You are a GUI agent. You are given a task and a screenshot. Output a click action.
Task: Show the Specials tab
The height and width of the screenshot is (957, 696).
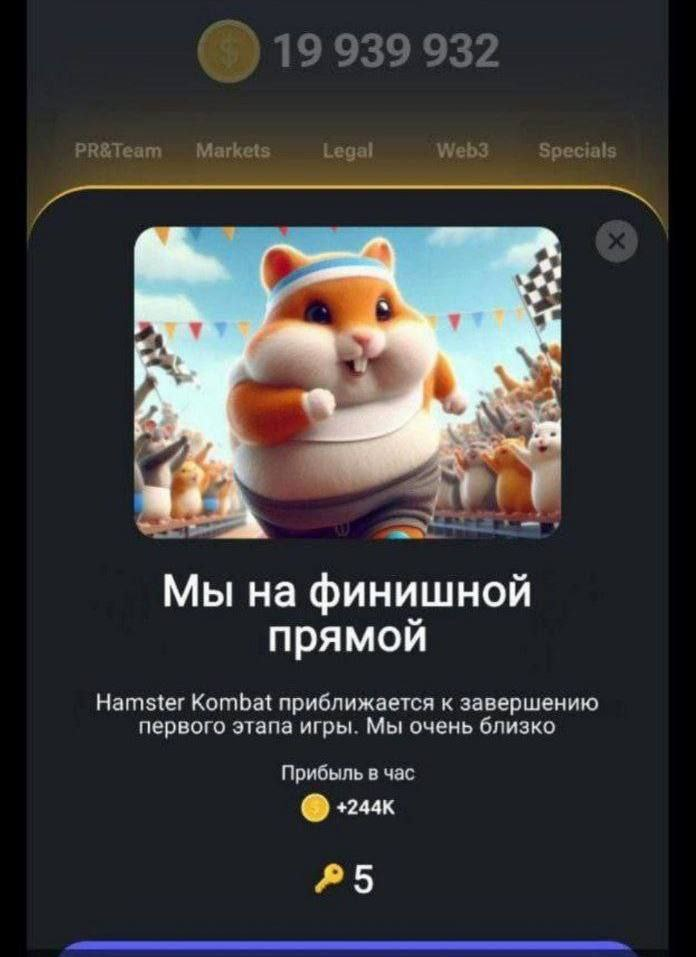pyautogui.click(x=577, y=151)
